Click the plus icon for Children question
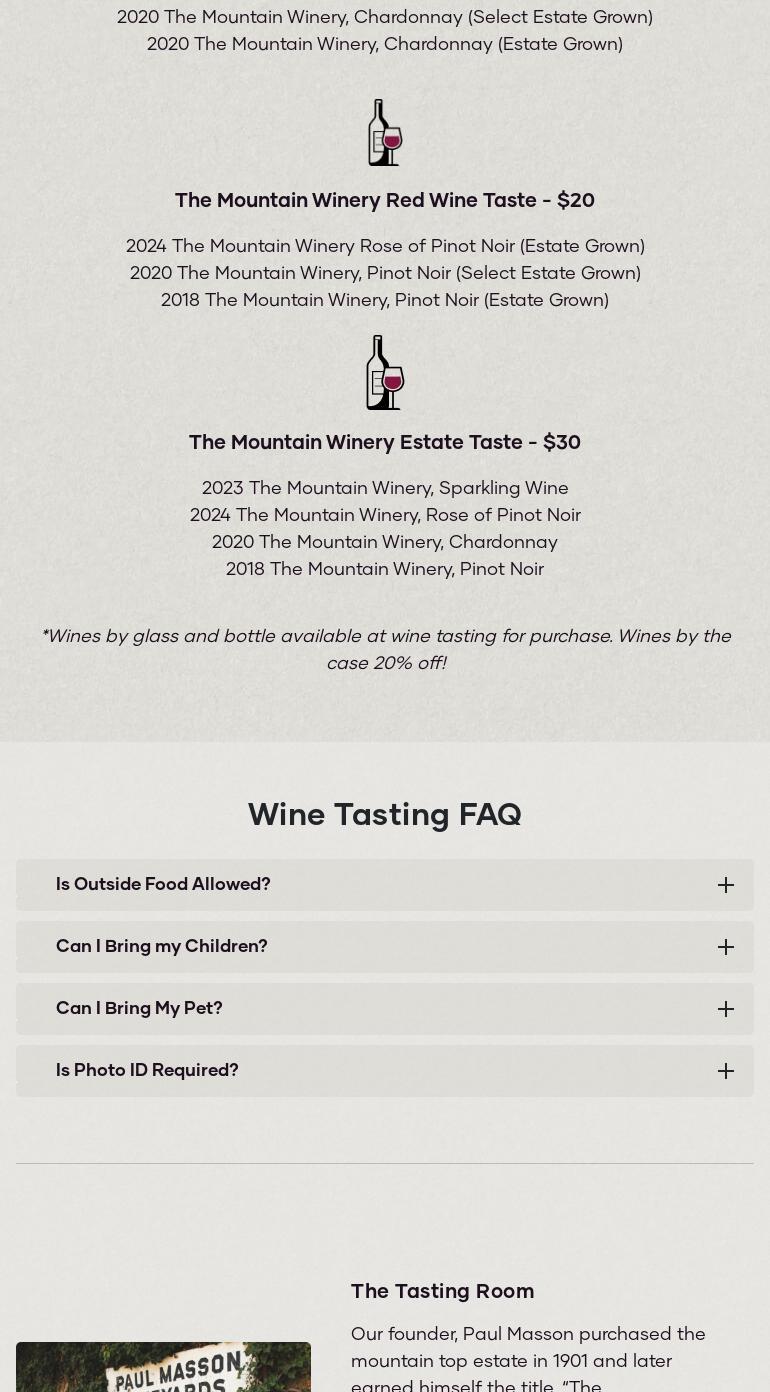The height and width of the screenshot is (1392, 770). [x=726, y=946]
